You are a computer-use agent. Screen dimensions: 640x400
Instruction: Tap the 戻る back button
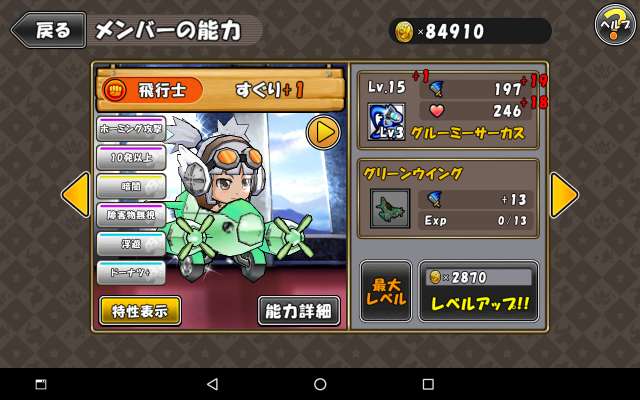click(47, 30)
